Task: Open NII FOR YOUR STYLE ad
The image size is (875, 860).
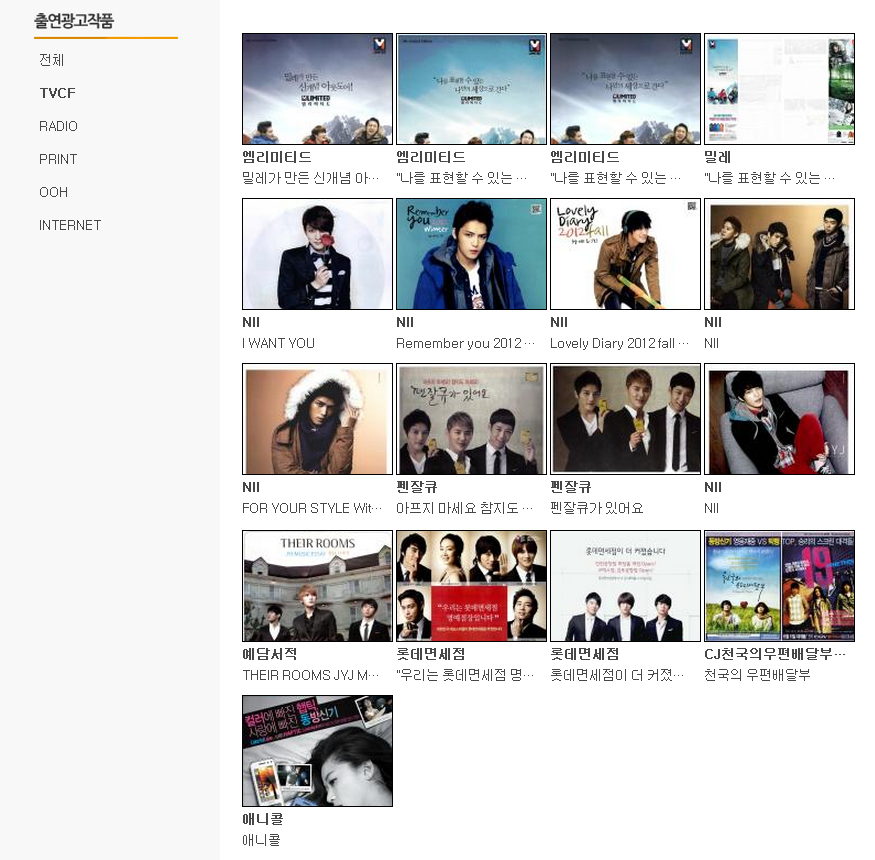Action: tap(317, 419)
